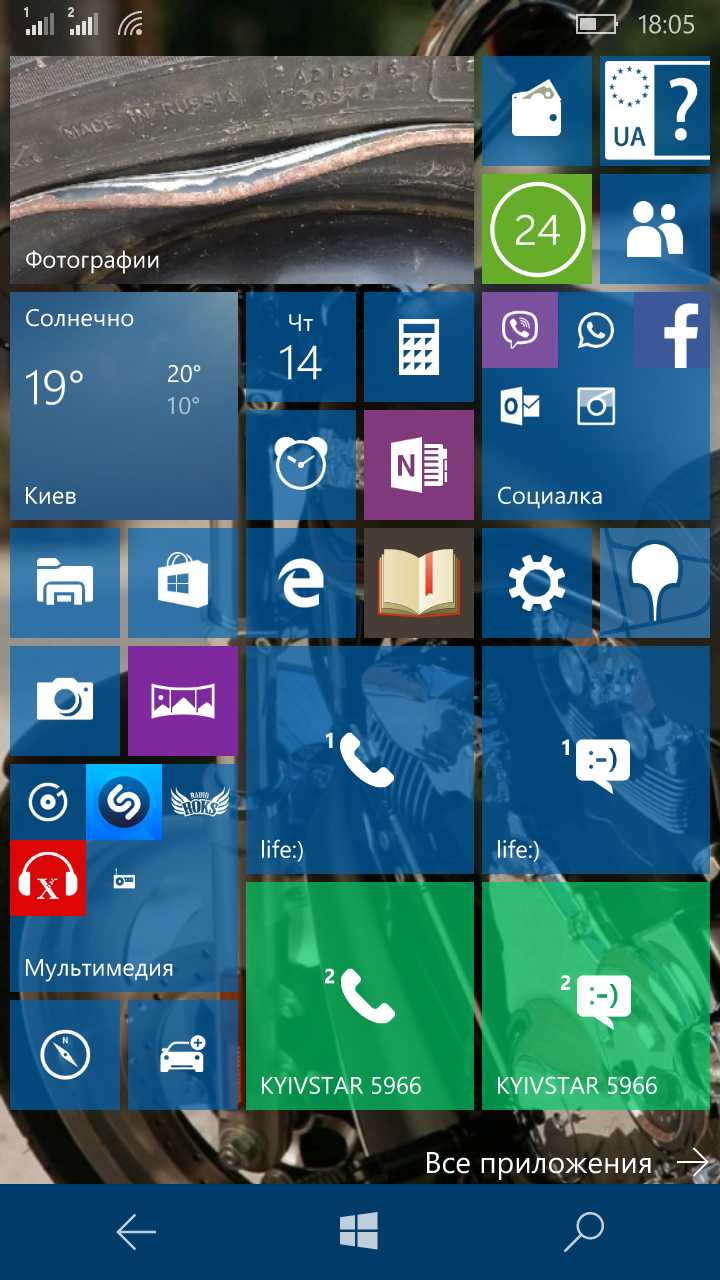Viewport: 720px width, 1280px height.
Task: Launch Microsoft Edge browser
Action: pyautogui.click(x=300, y=583)
